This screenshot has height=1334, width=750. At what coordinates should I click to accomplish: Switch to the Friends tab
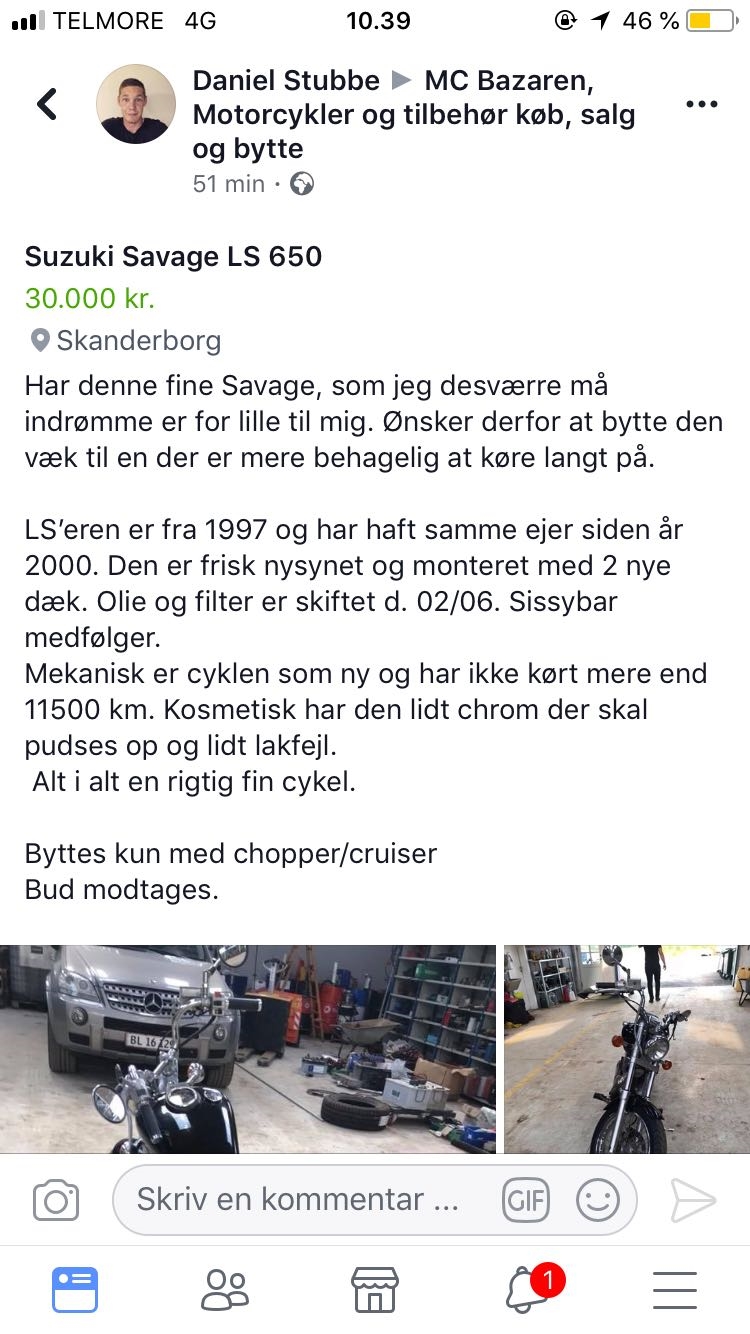[224, 1289]
